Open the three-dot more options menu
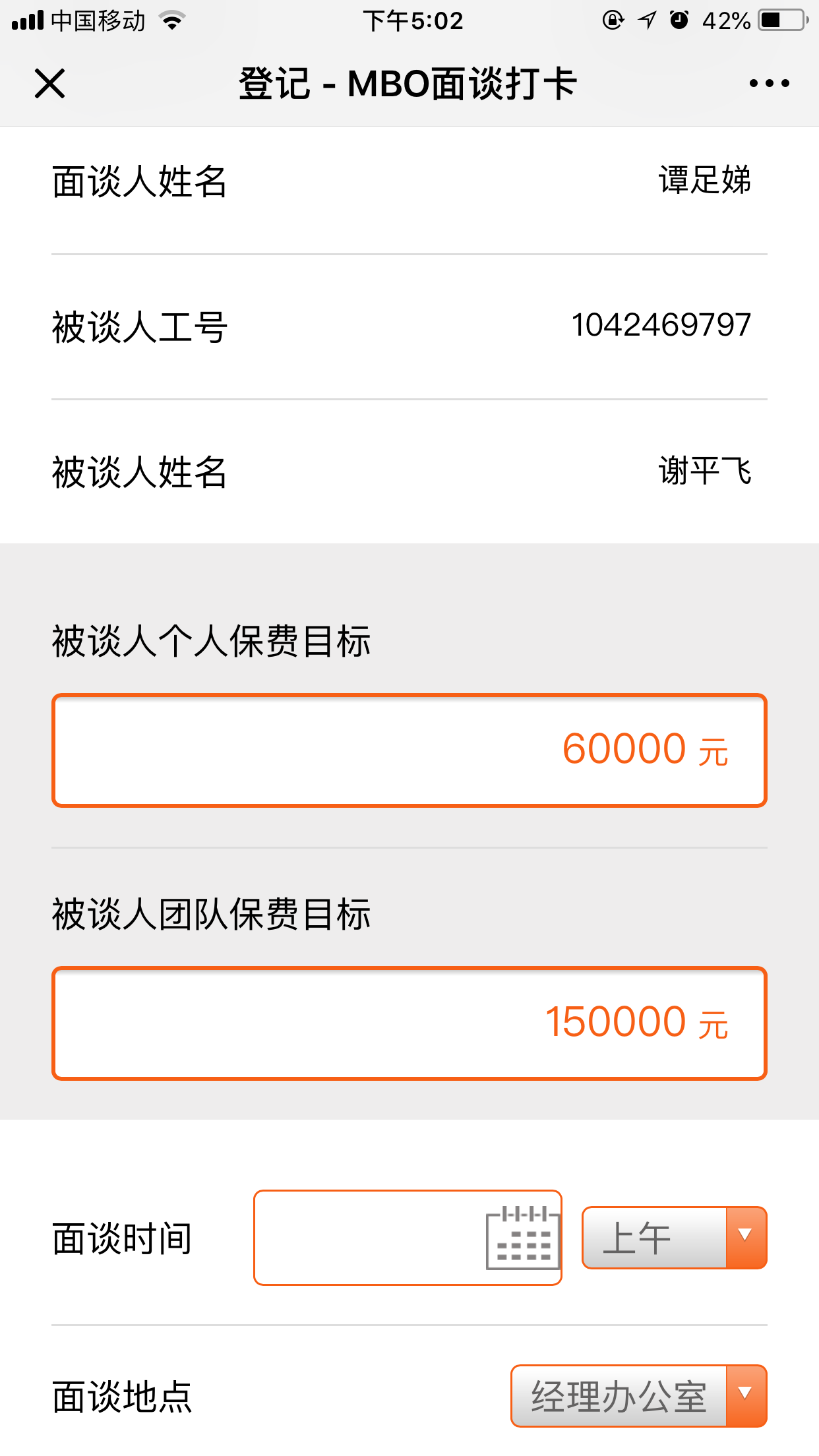 click(769, 84)
